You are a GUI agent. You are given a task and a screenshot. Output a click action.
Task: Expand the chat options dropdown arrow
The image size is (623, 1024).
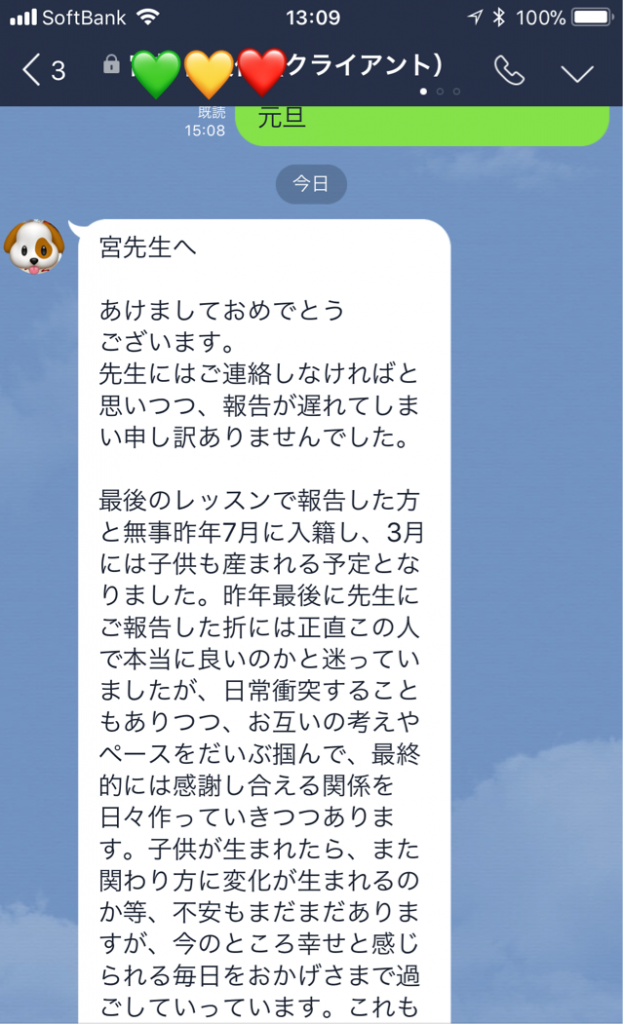pyautogui.click(x=577, y=72)
